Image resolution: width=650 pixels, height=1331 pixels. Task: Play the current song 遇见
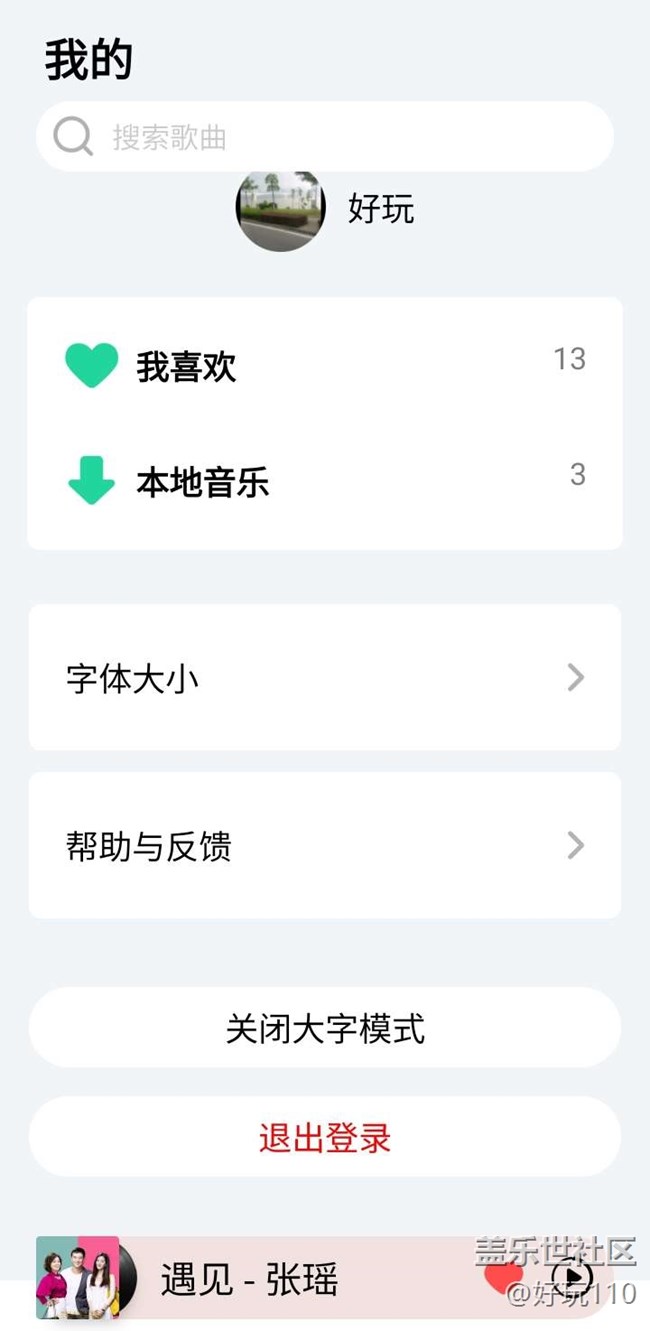[572, 1277]
